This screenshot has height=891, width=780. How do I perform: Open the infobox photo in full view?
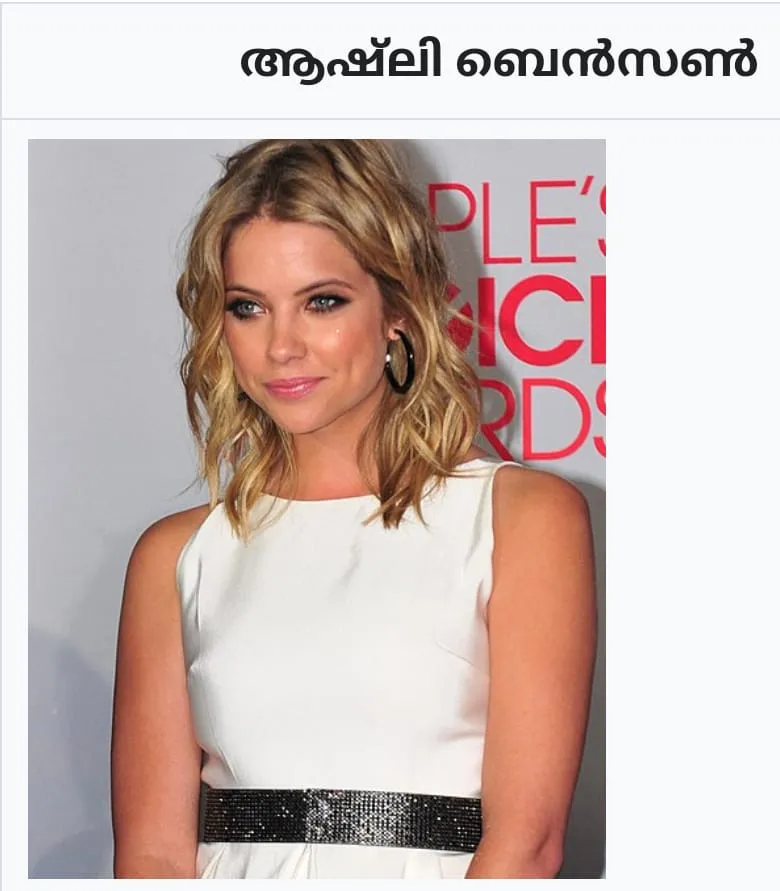(x=316, y=508)
